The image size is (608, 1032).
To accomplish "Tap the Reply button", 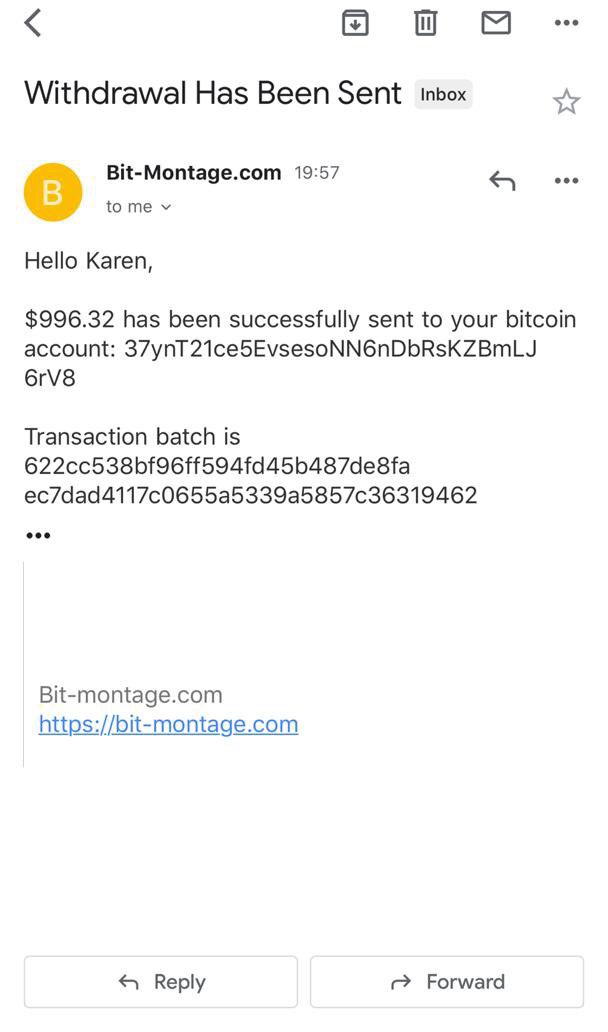I will click(161, 982).
